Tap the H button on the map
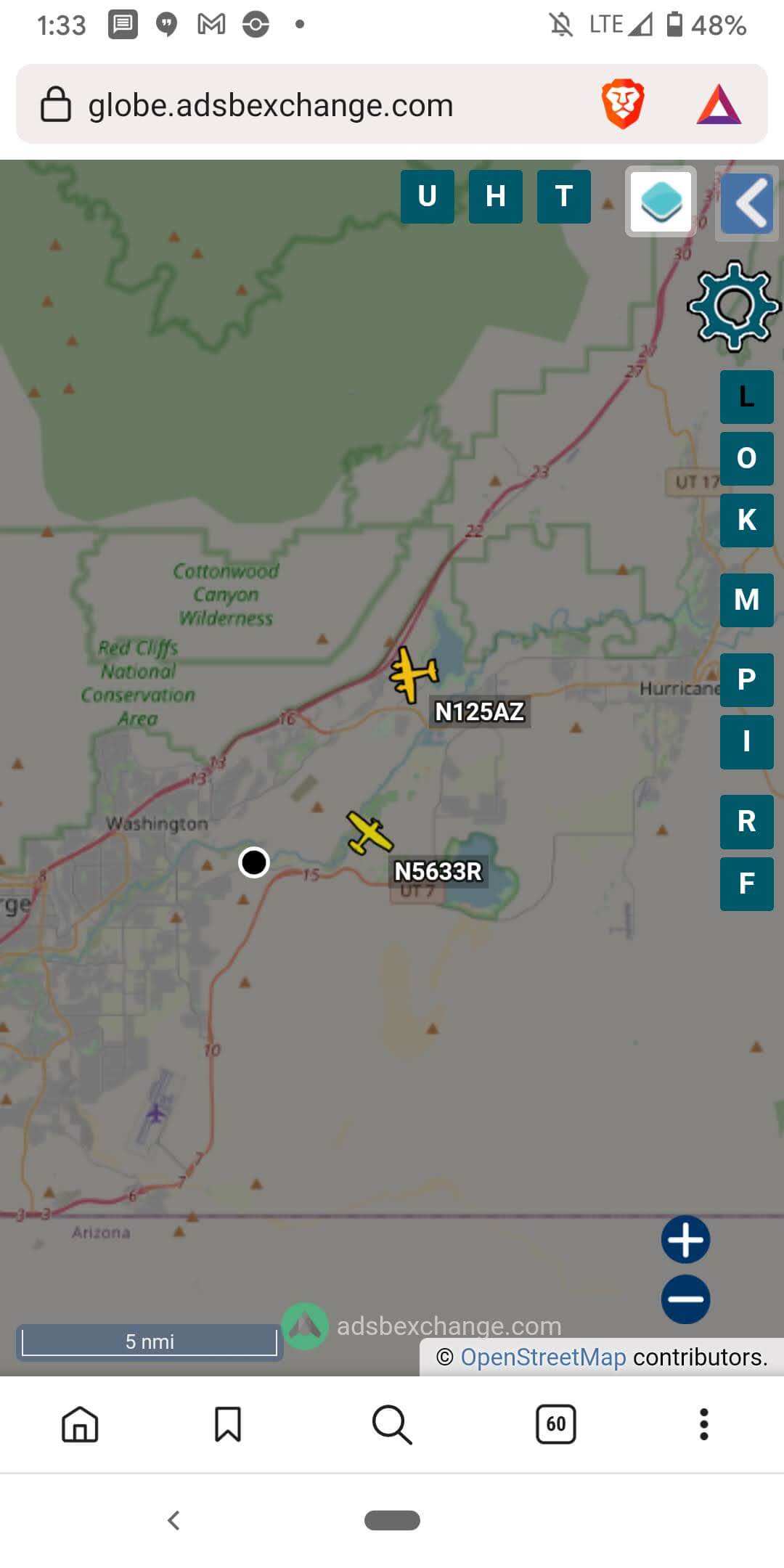Screen dimensions: 784x1568 click(x=496, y=197)
